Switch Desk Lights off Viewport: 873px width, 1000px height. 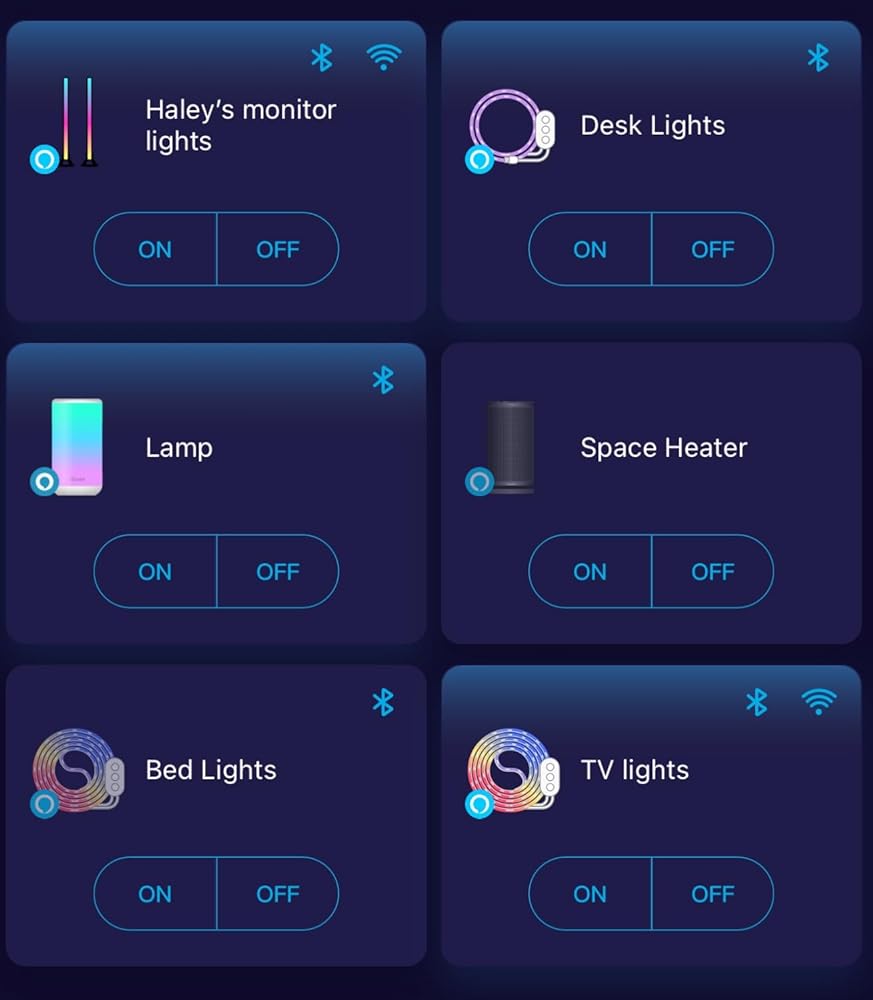click(x=713, y=249)
